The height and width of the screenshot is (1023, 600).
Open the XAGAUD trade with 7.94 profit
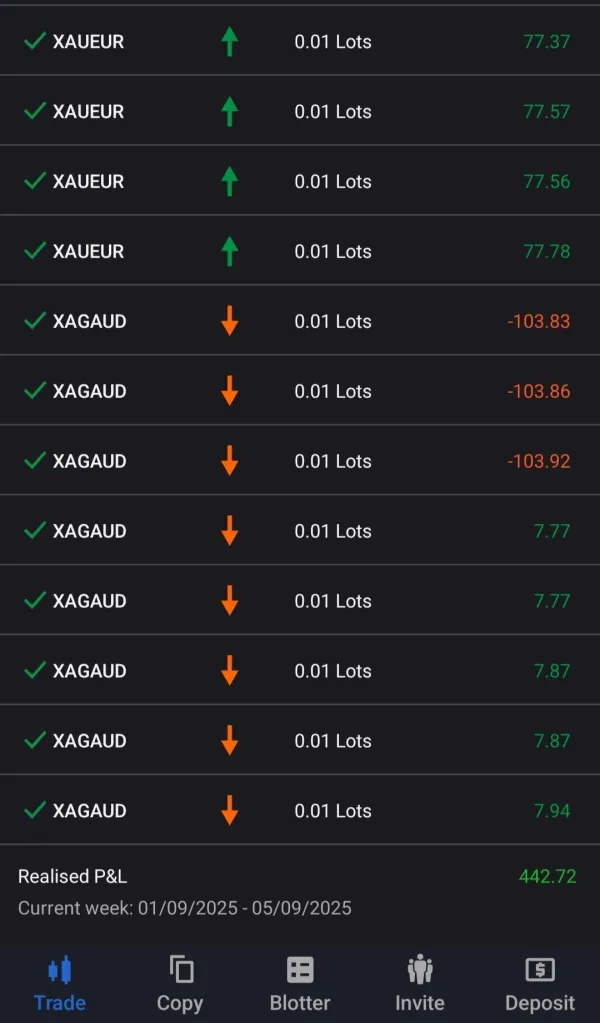(x=298, y=811)
